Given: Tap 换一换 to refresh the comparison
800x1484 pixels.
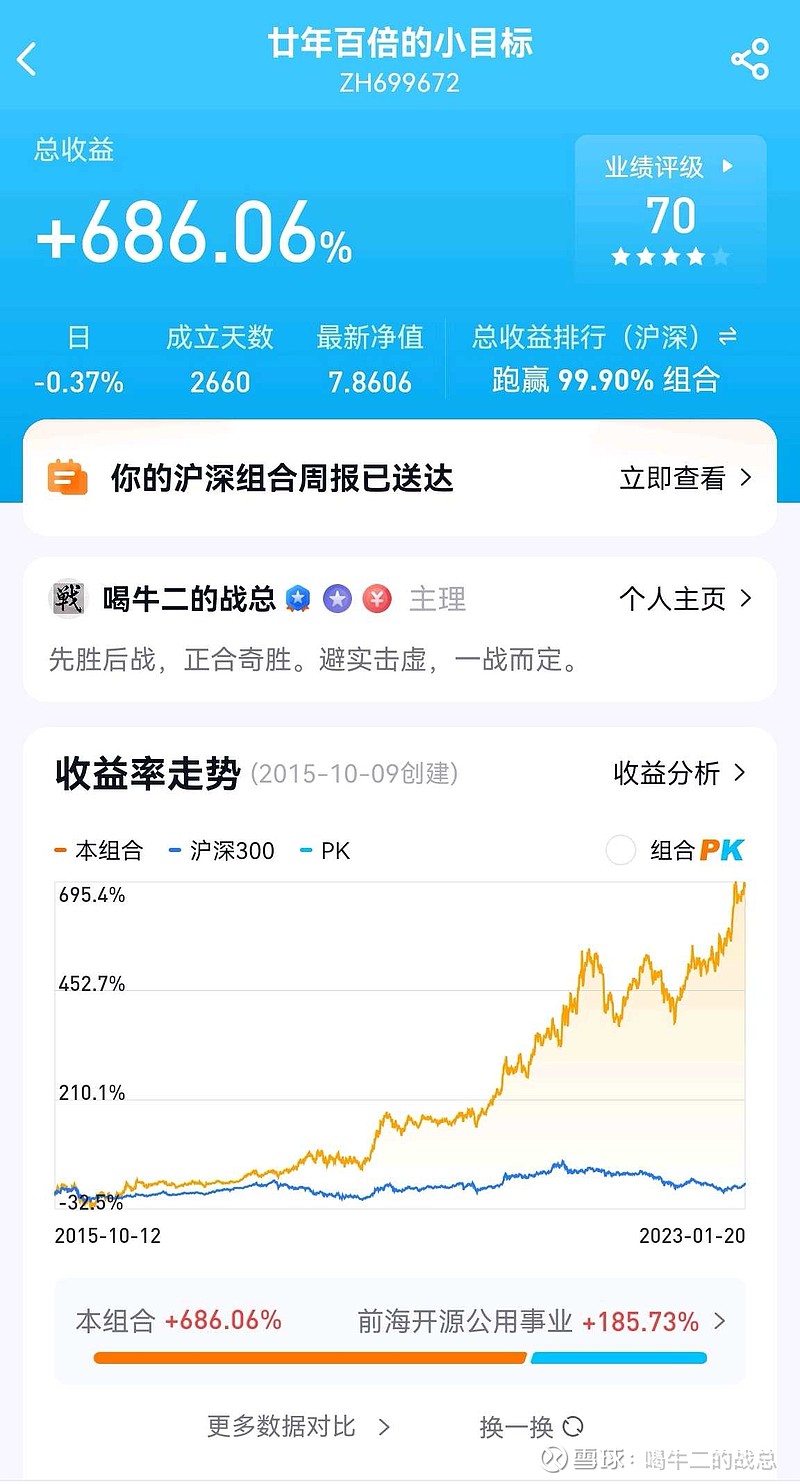Looking at the screenshot, I should click(x=531, y=1426).
